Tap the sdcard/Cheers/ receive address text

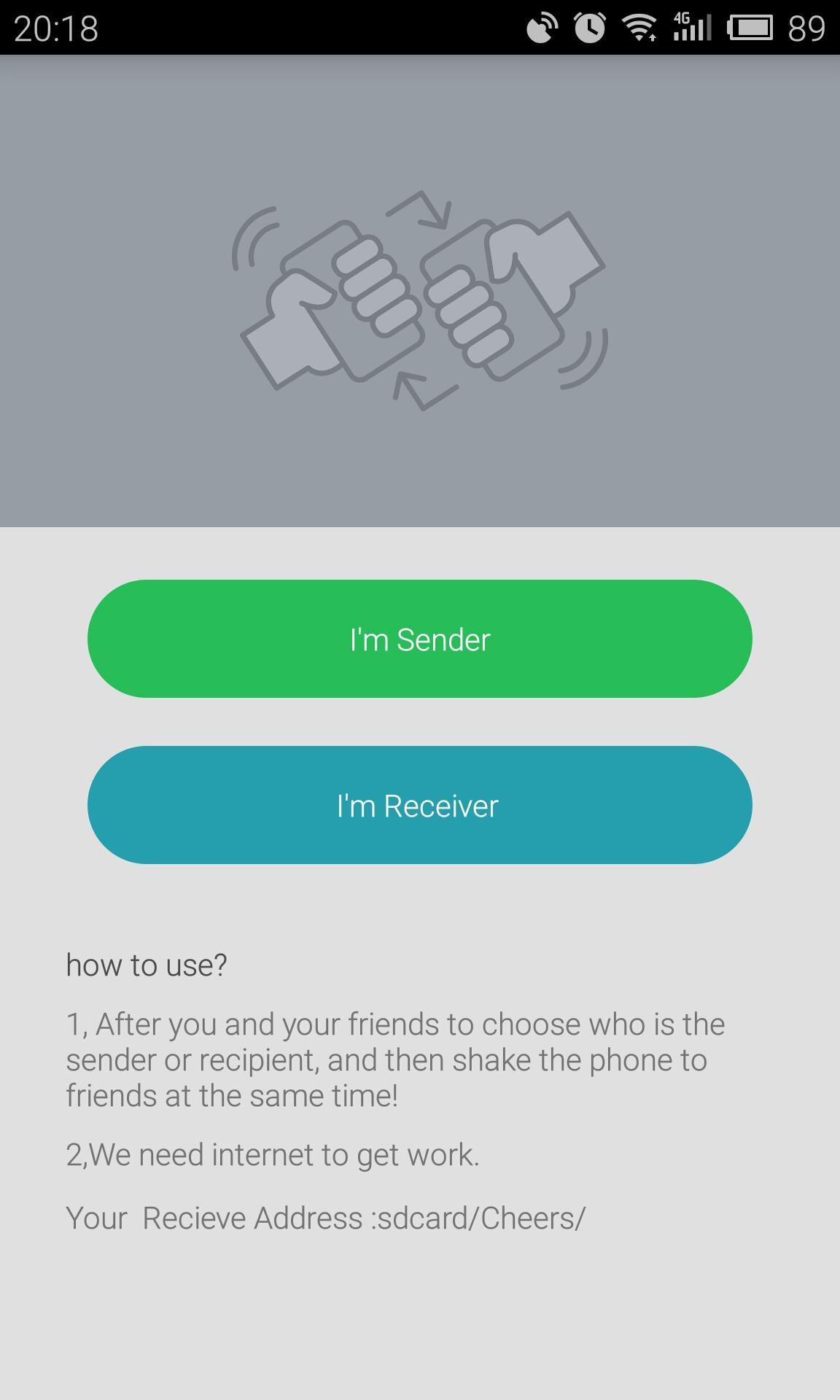point(326,1216)
